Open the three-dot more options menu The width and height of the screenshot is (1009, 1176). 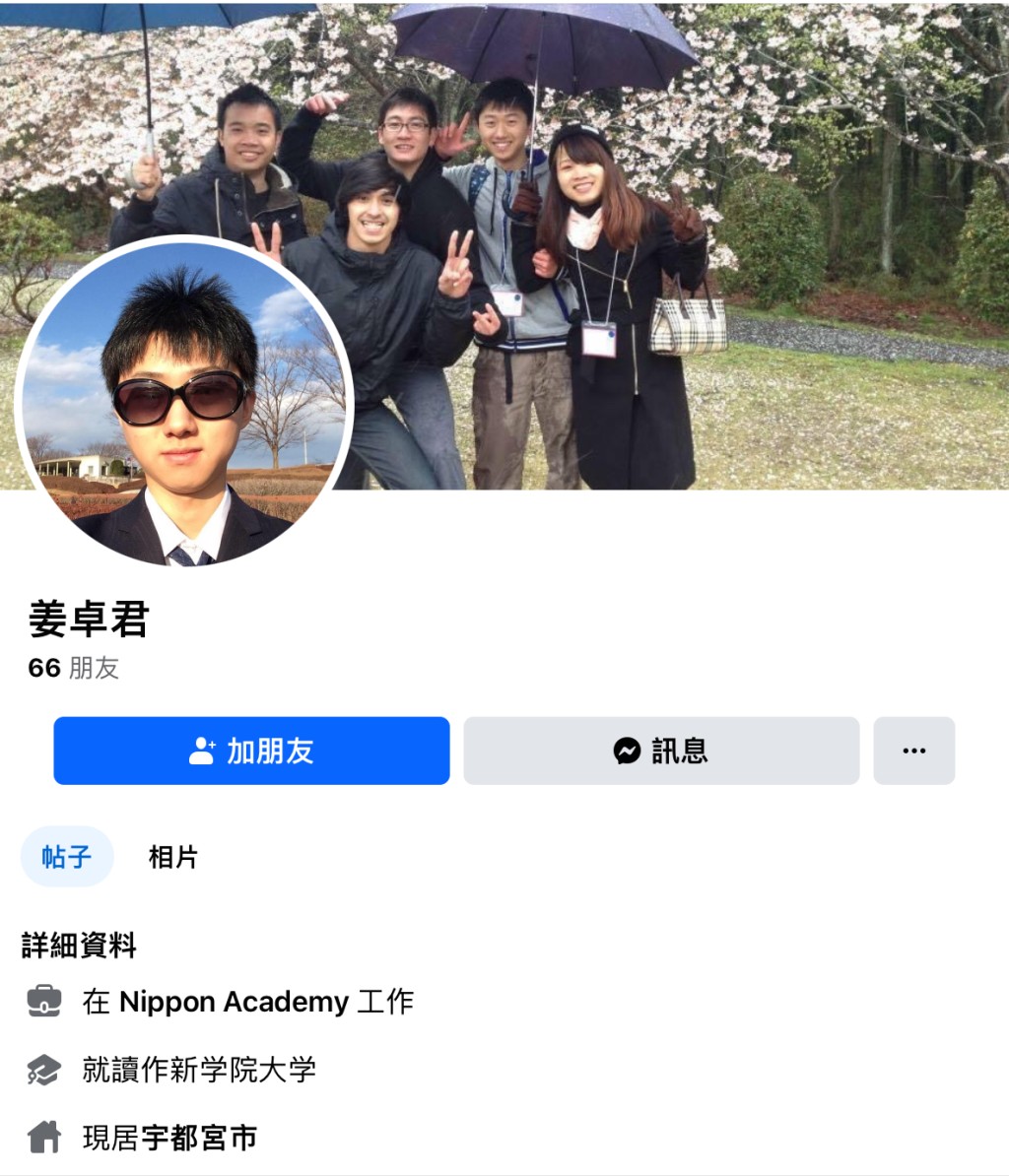[x=913, y=751]
